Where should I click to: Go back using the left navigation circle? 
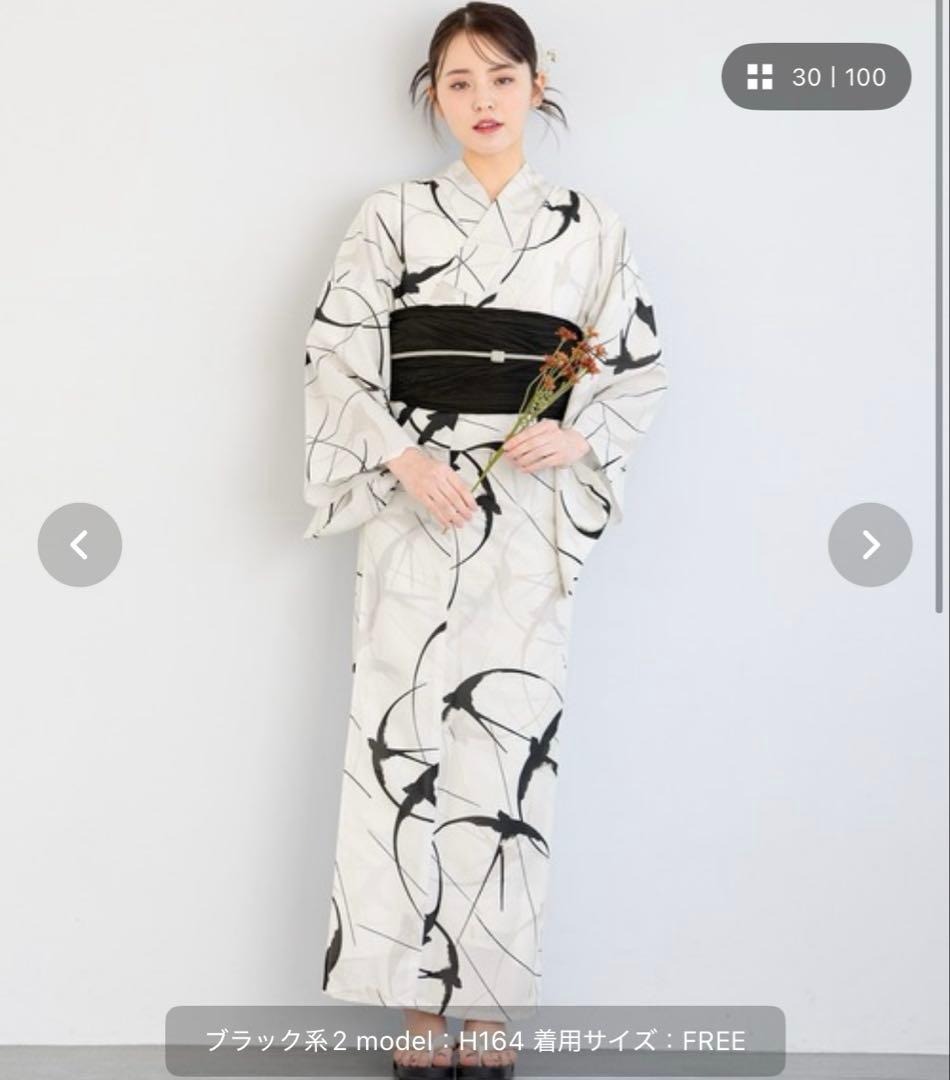80,545
